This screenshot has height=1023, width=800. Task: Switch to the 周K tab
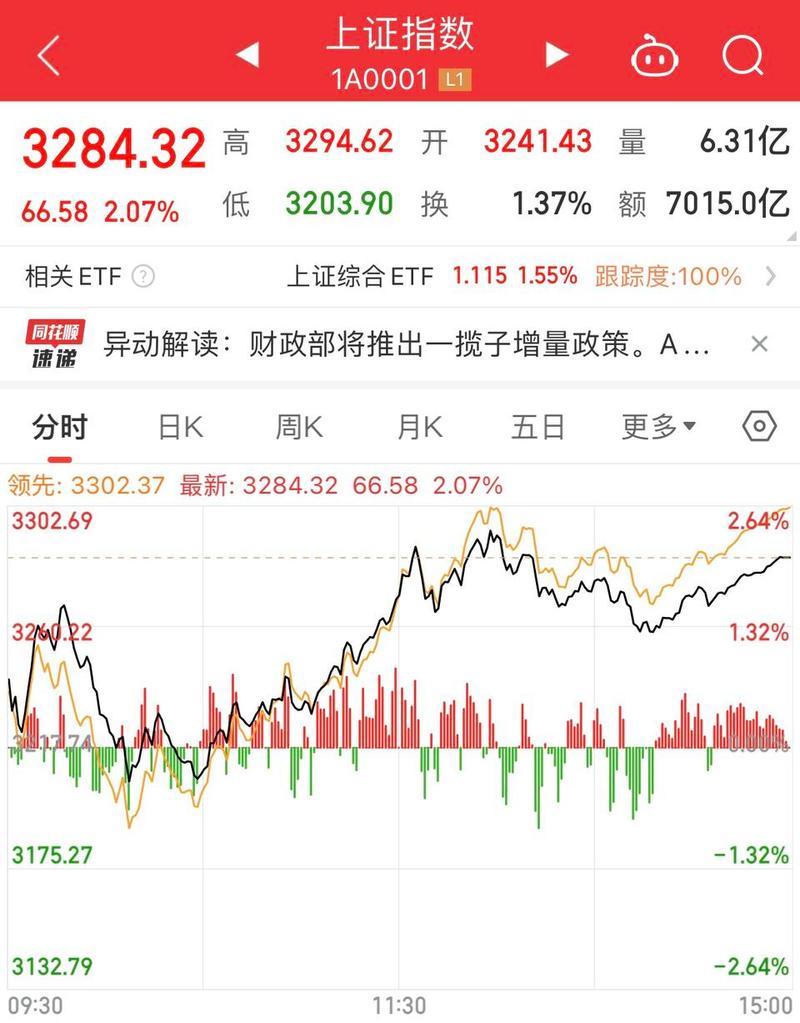pyautogui.click(x=300, y=426)
